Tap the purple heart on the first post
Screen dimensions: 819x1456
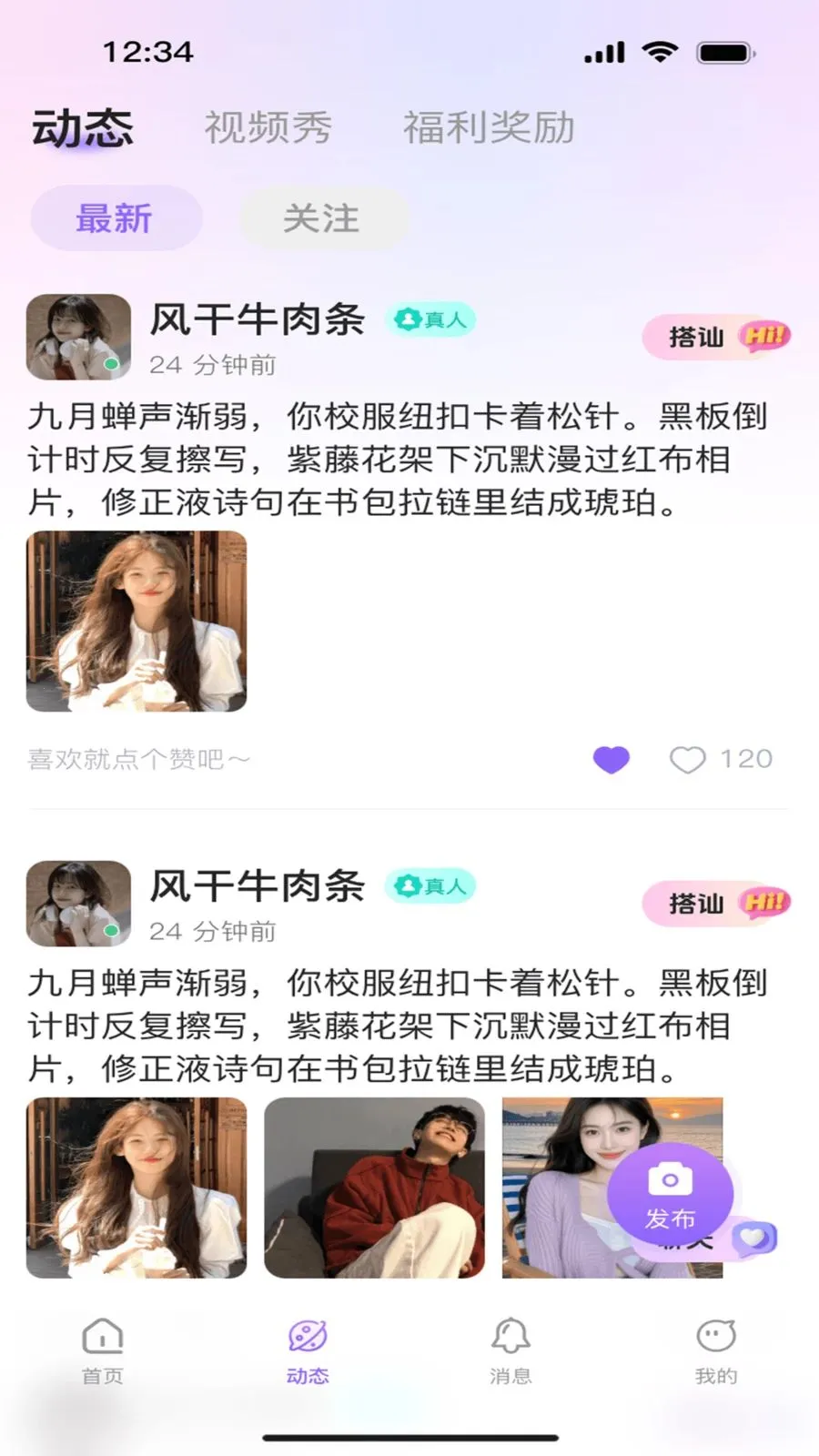point(611,759)
